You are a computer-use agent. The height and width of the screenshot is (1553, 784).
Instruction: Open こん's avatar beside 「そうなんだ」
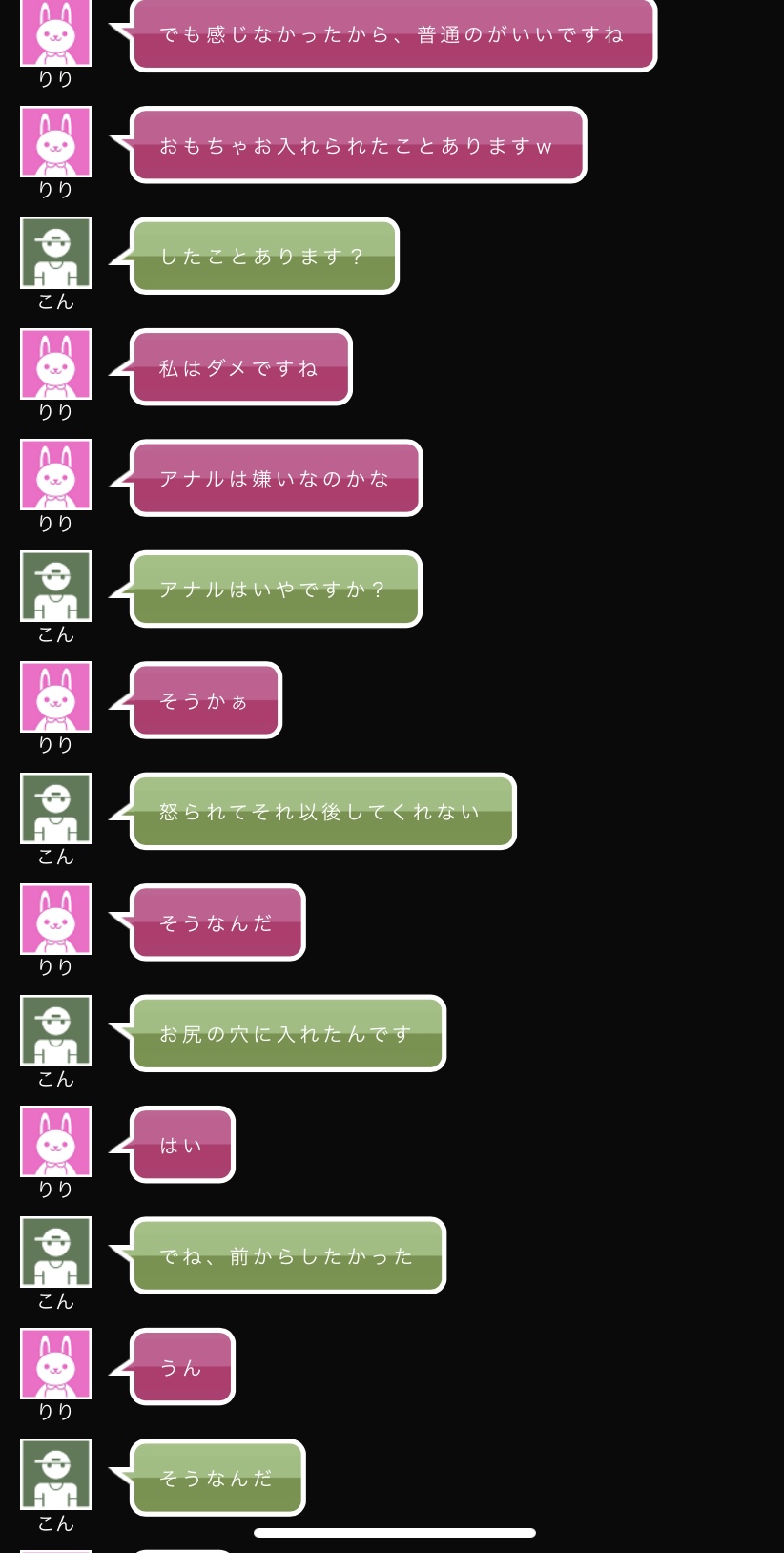pos(55,1475)
